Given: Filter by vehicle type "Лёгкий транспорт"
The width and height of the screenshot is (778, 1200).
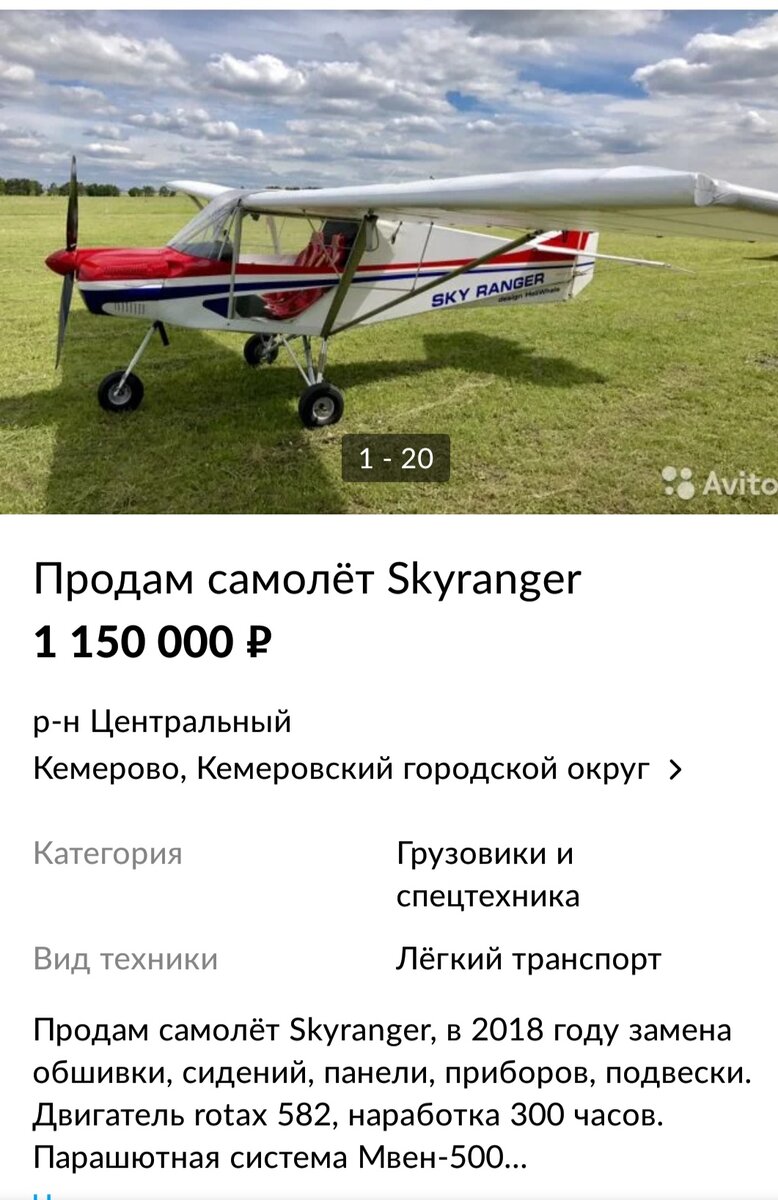Looking at the screenshot, I should 530,960.
